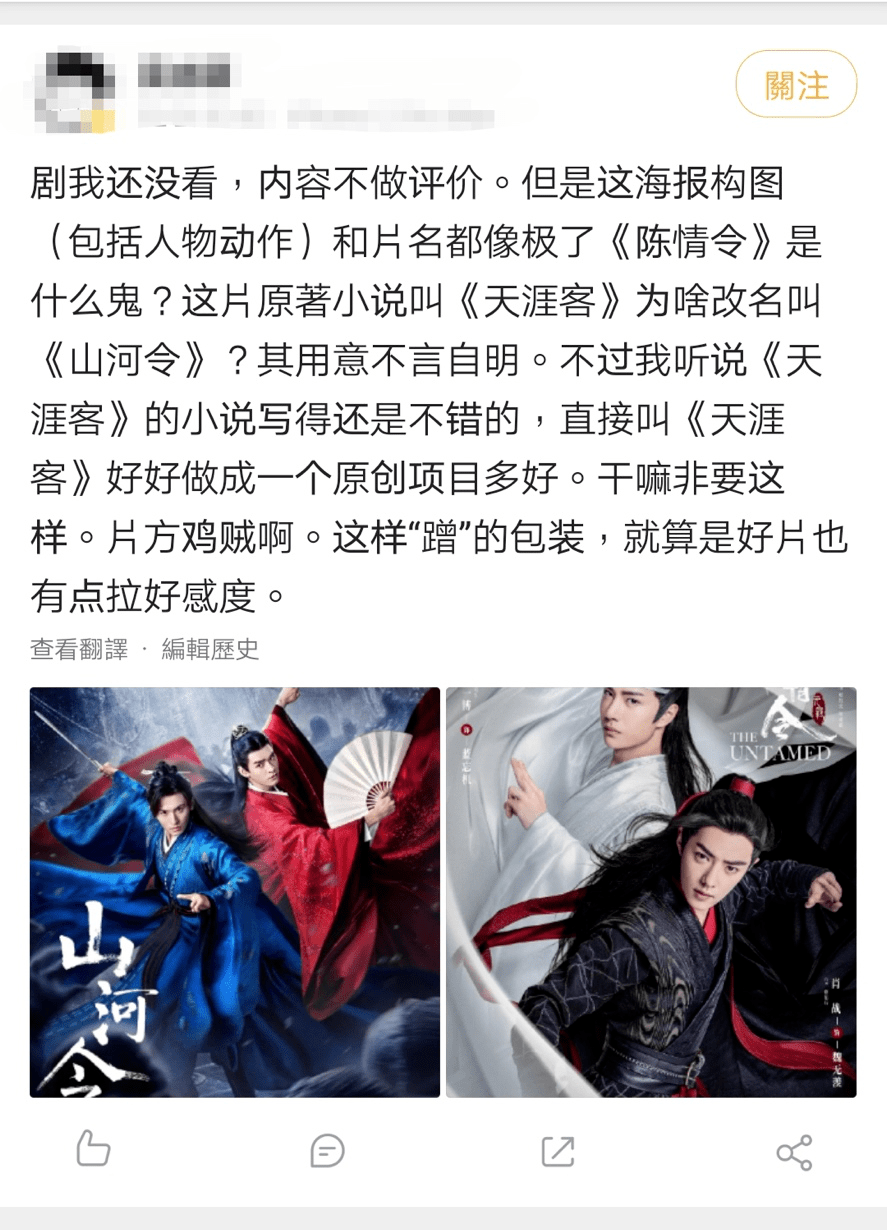The width and height of the screenshot is (887, 1230).
Task: Tap the 關注 follow button
Action: pyautogui.click(x=796, y=84)
